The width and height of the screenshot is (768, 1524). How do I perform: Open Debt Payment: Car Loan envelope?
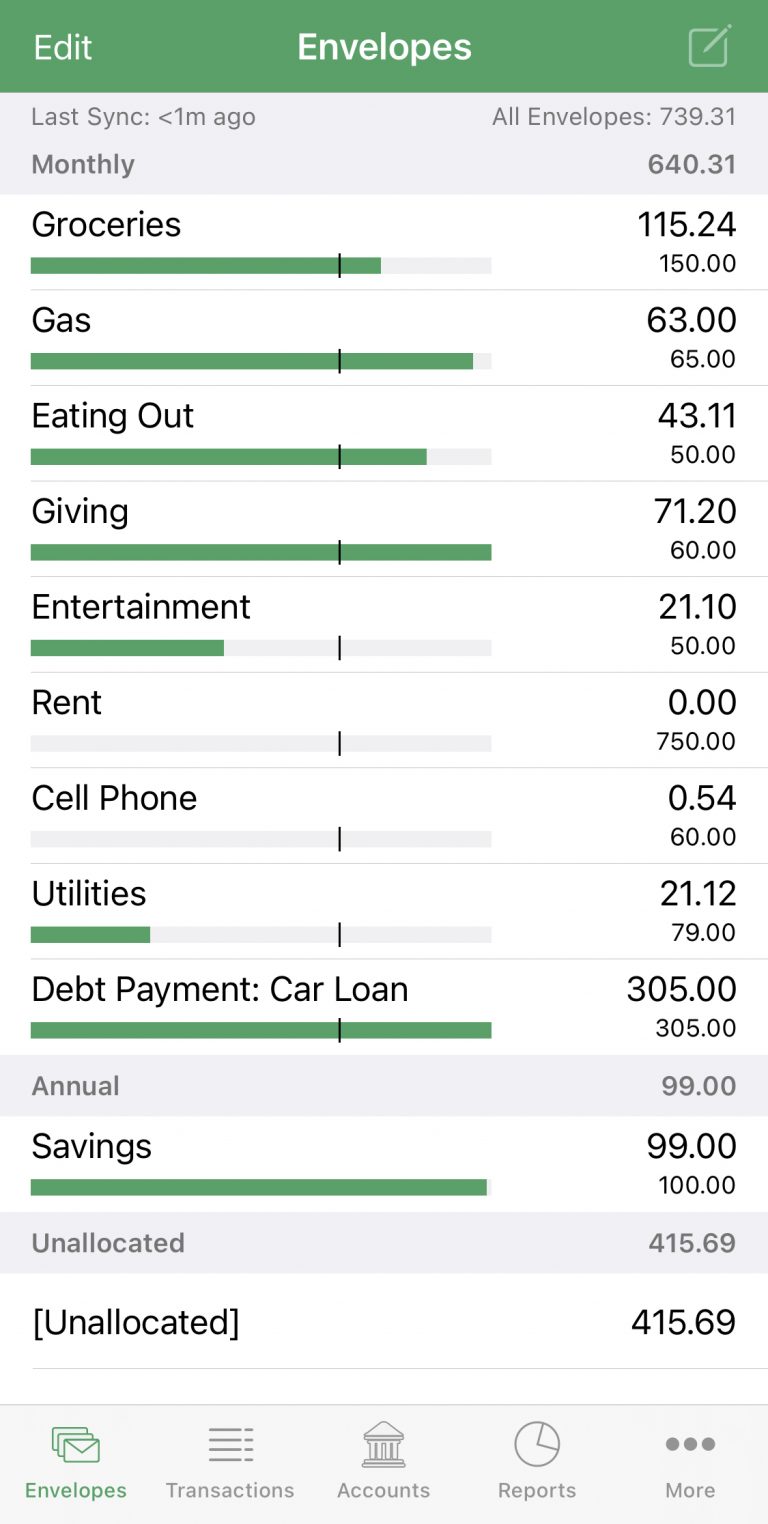pos(384,1007)
